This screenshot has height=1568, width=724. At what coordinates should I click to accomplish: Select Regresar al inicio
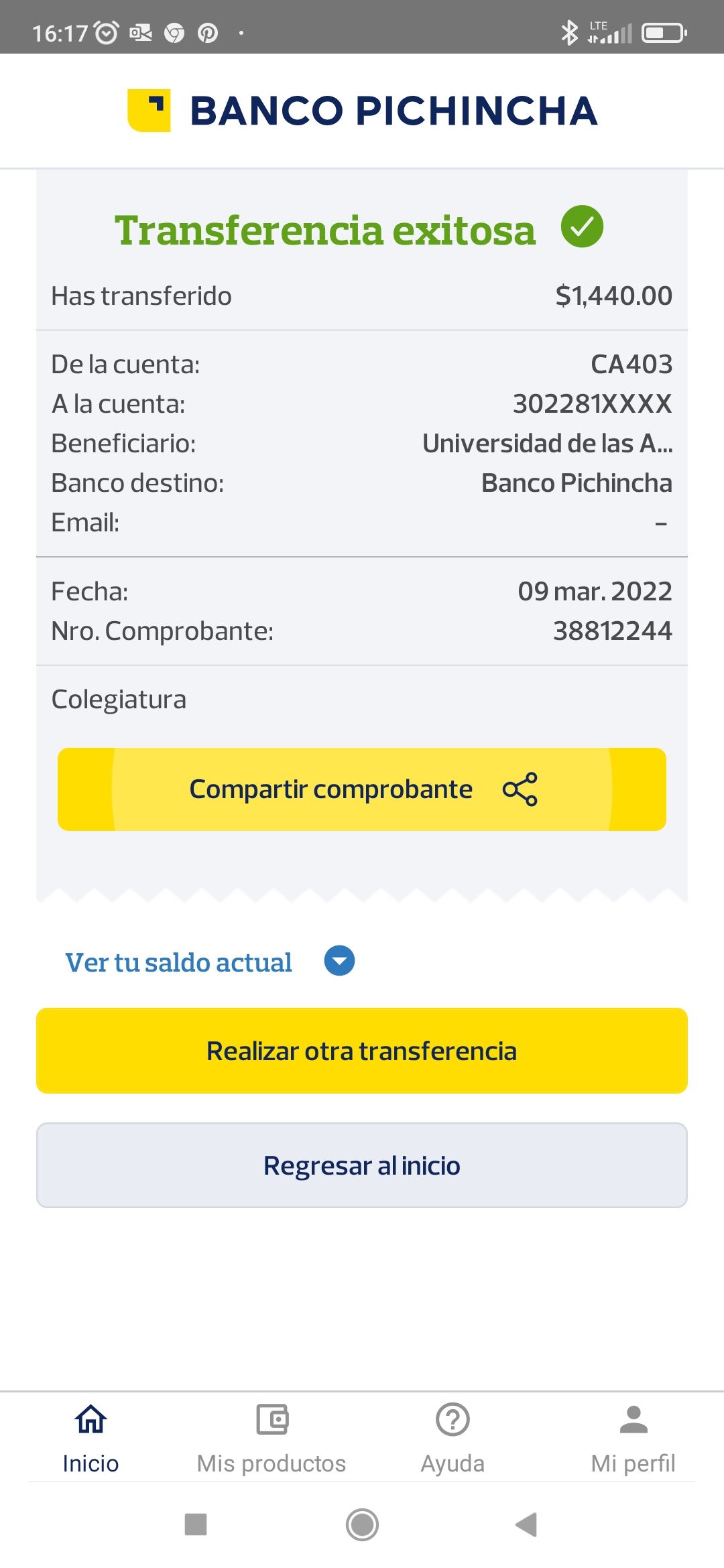(x=362, y=1165)
